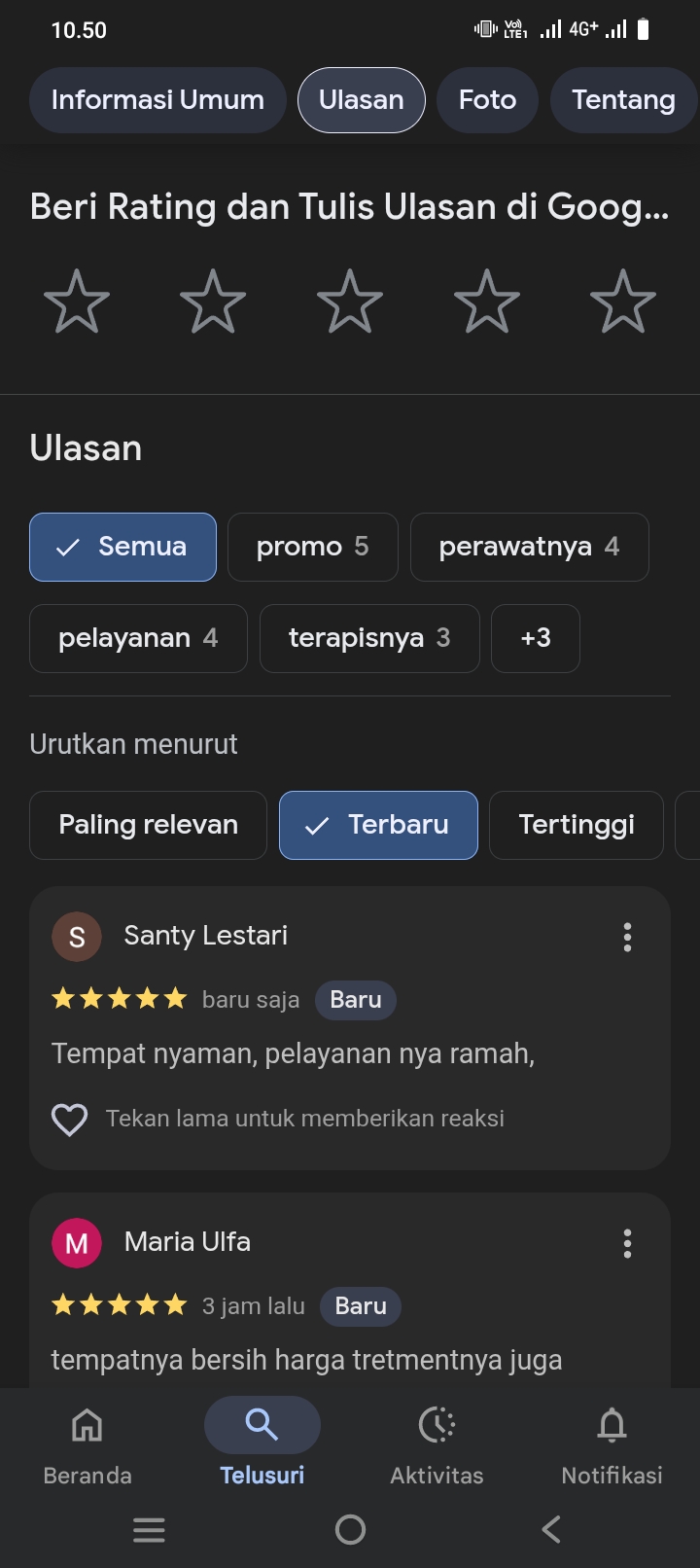The image size is (700, 1568).
Task: Open overflow menu on Santy Lestari's review
Action: (627, 937)
